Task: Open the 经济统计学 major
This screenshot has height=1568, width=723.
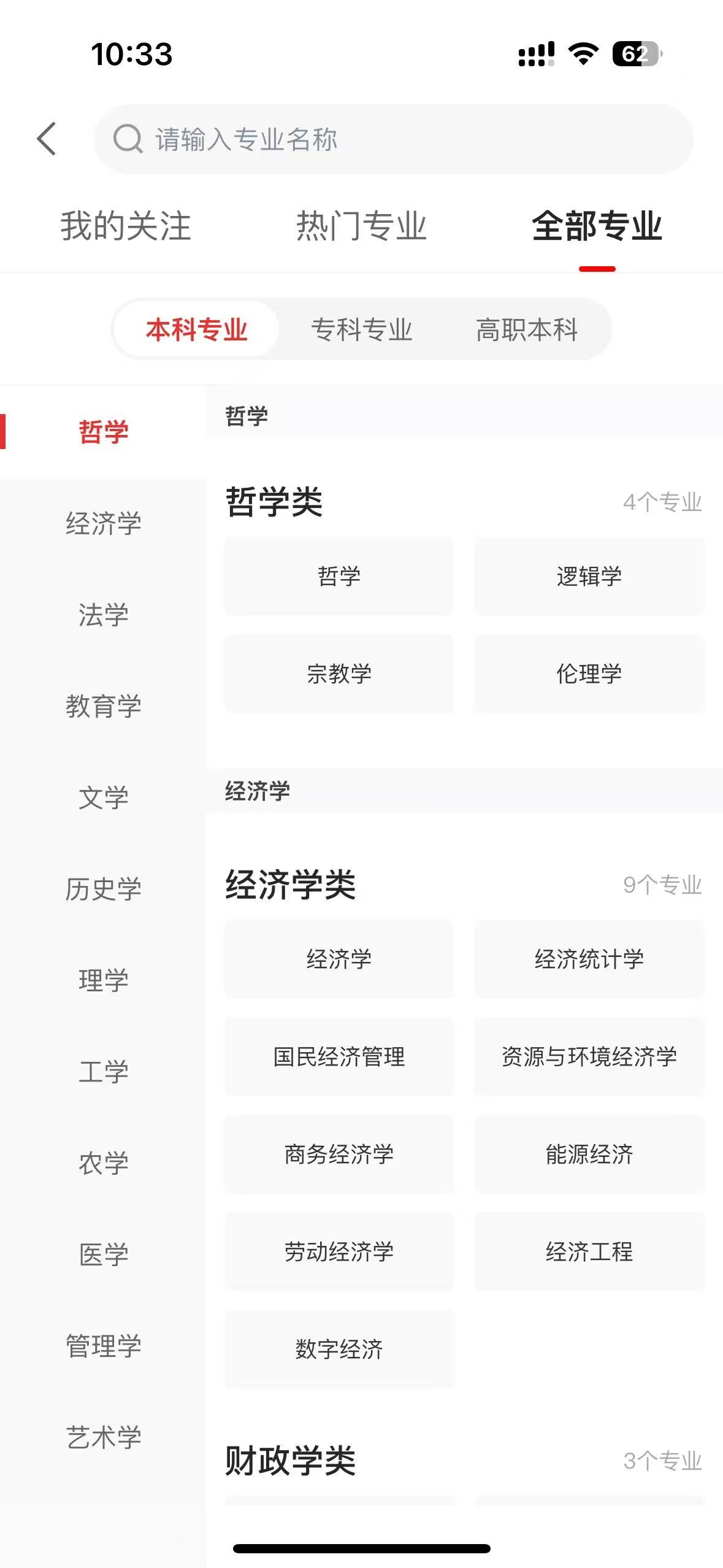Action: 589,960
